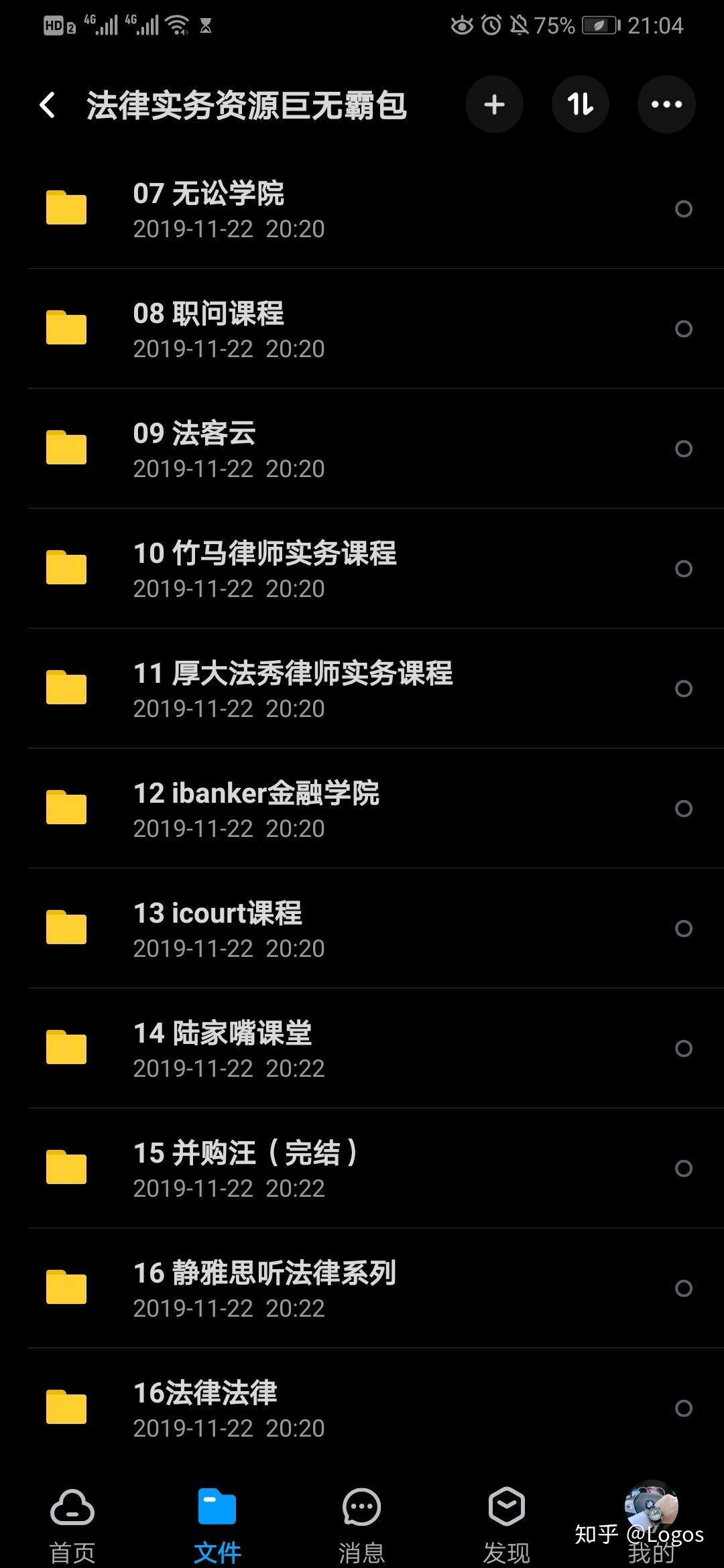
Task: Open the sort order button
Action: tap(580, 105)
